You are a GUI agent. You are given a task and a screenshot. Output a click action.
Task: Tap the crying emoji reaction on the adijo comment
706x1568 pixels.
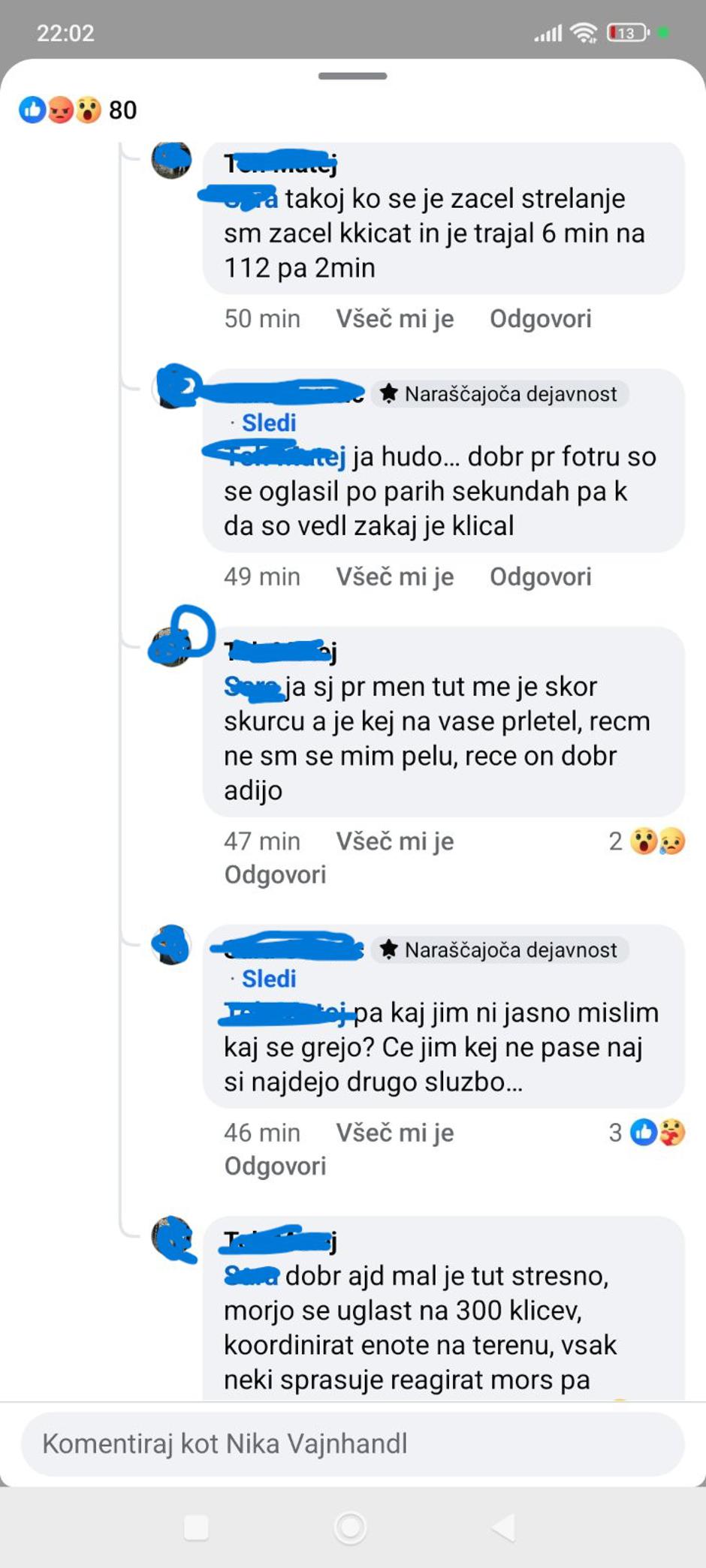pos(672,843)
